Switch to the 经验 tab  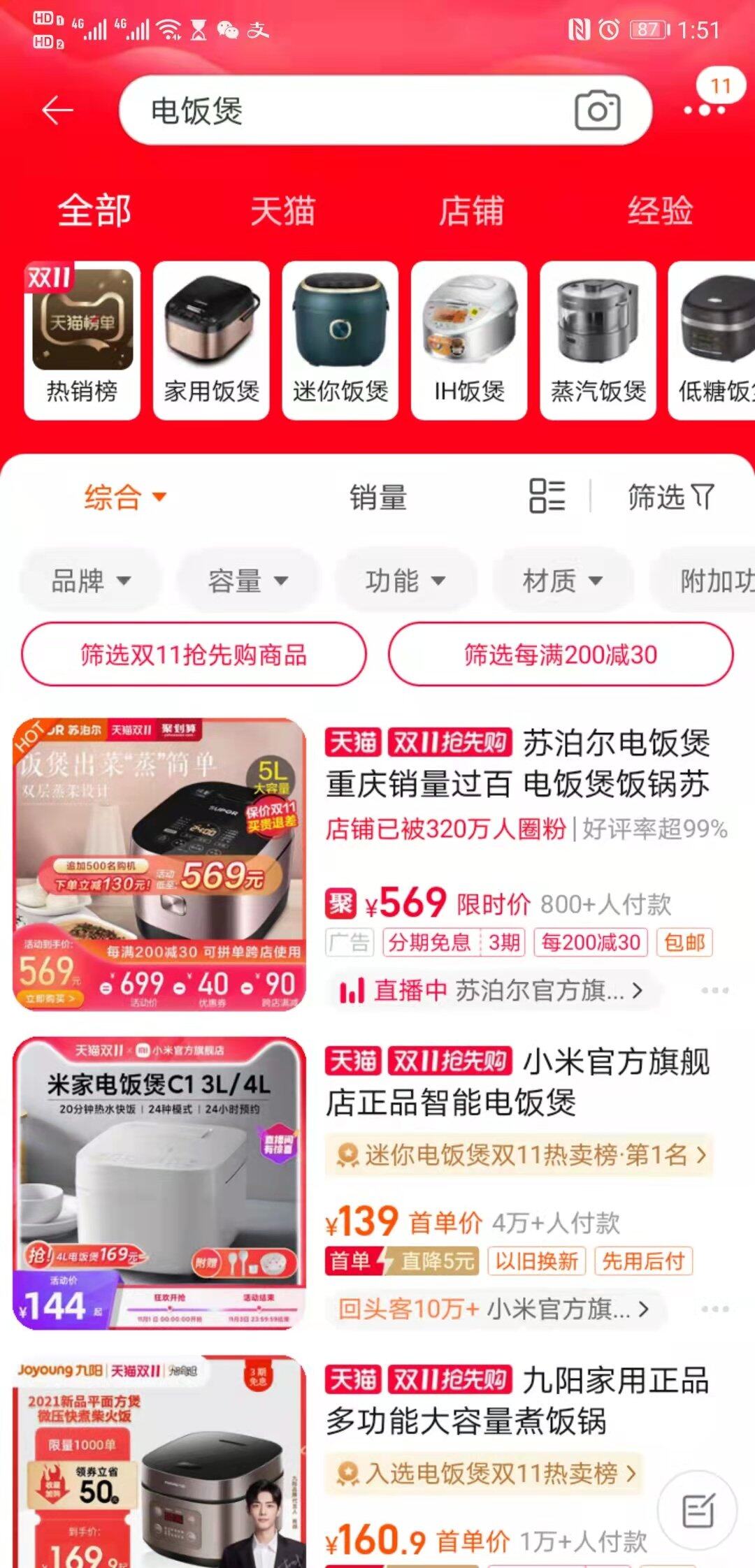click(x=660, y=210)
